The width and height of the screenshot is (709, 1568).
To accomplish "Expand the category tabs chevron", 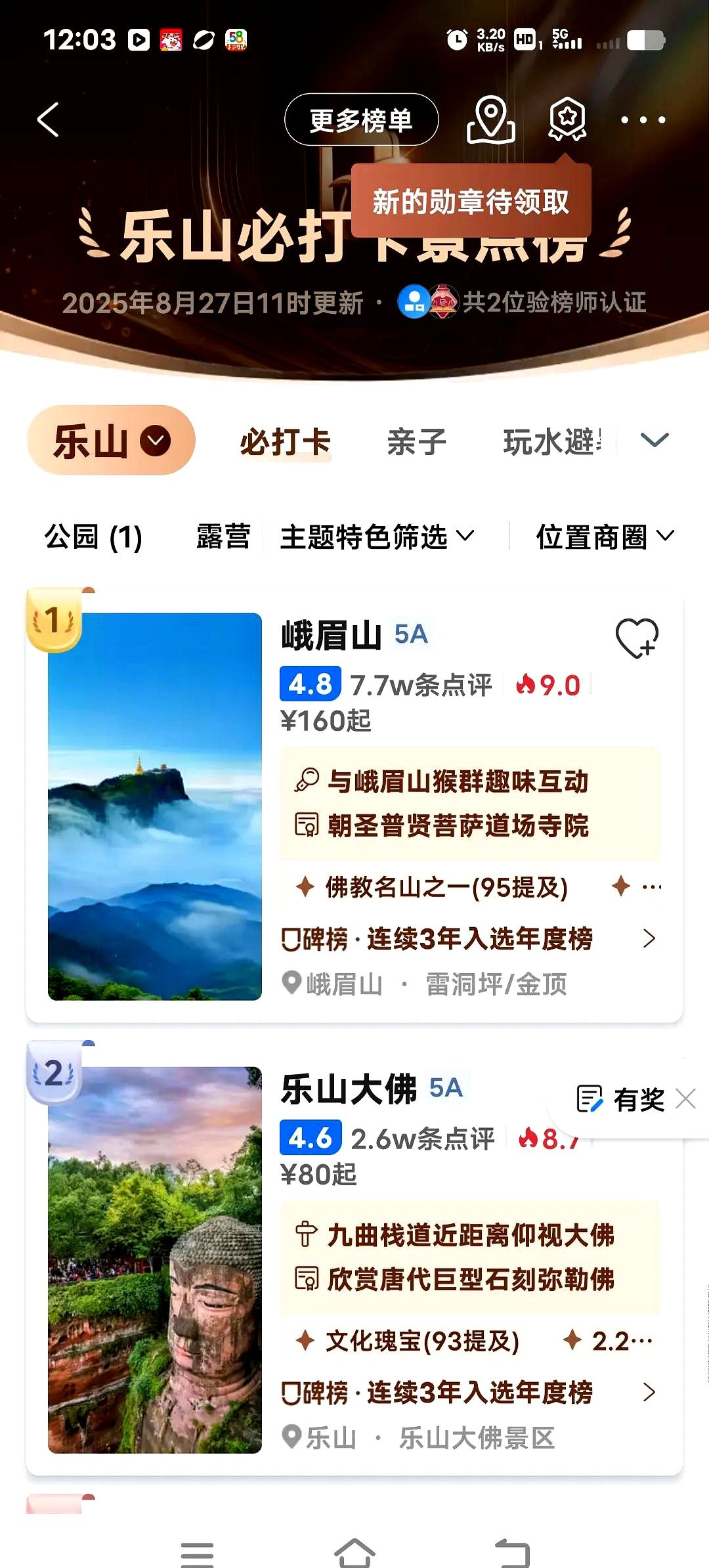I will pos(654,440).
